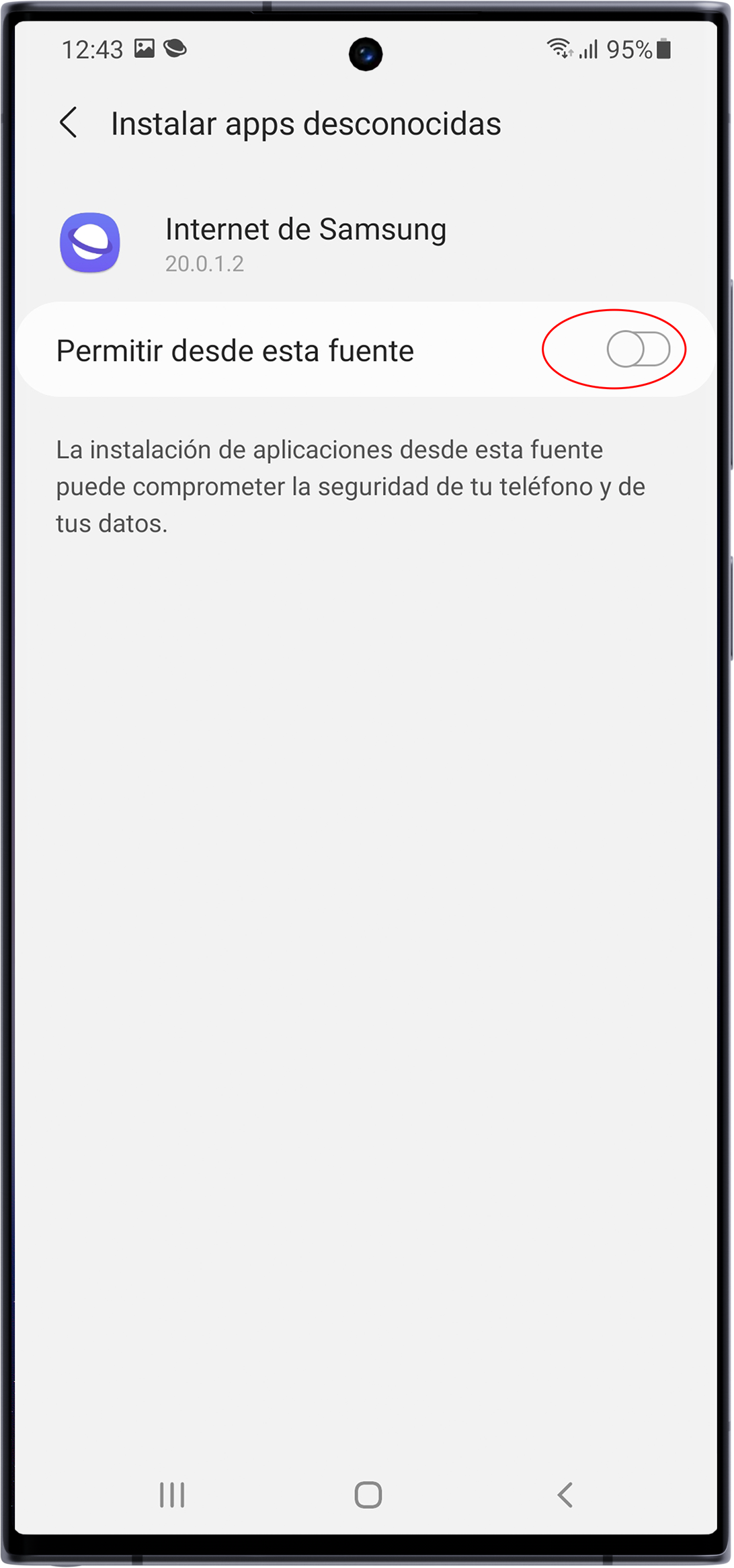Open recent apps from navigation bar
This screenshot has height=1568, width=734.
pyautogui.click(x=172, y=1495)
